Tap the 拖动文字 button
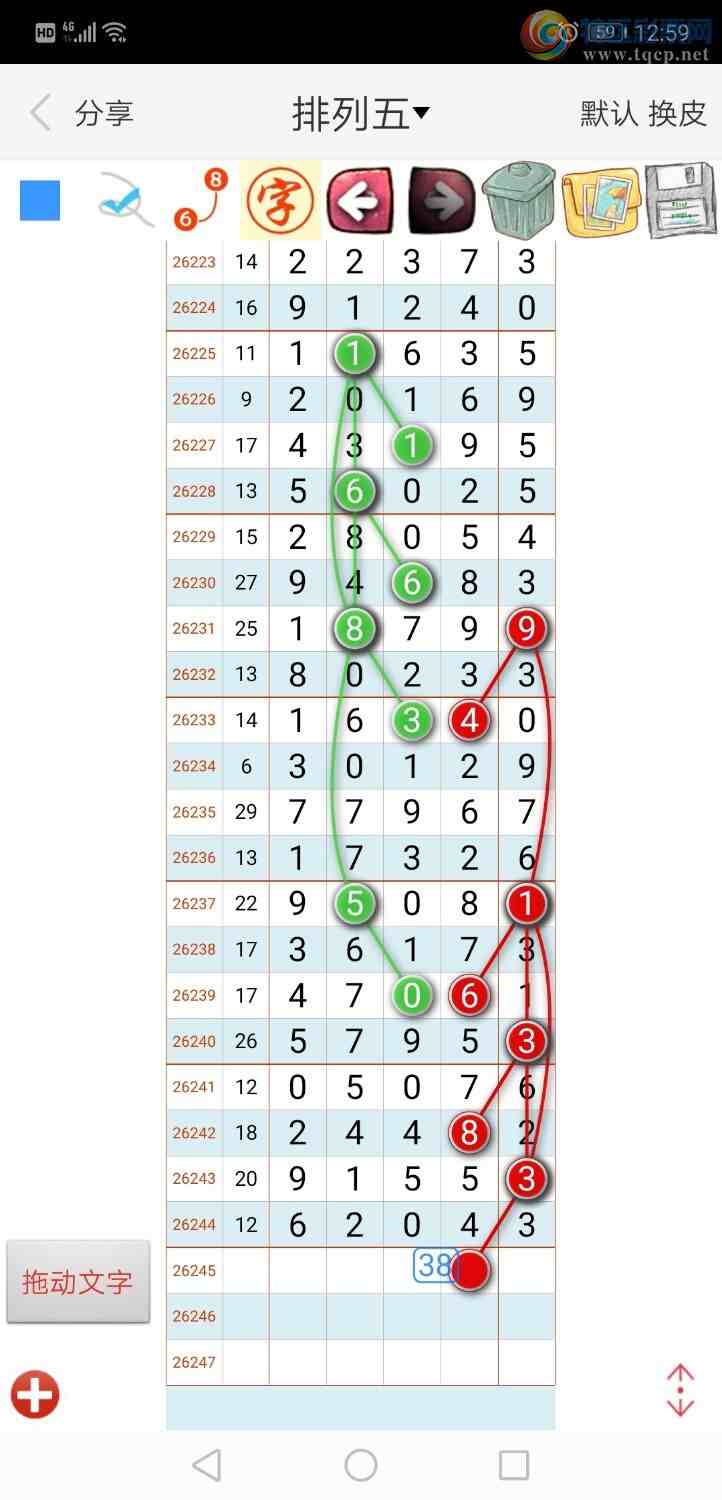 tap(78, 1282)
